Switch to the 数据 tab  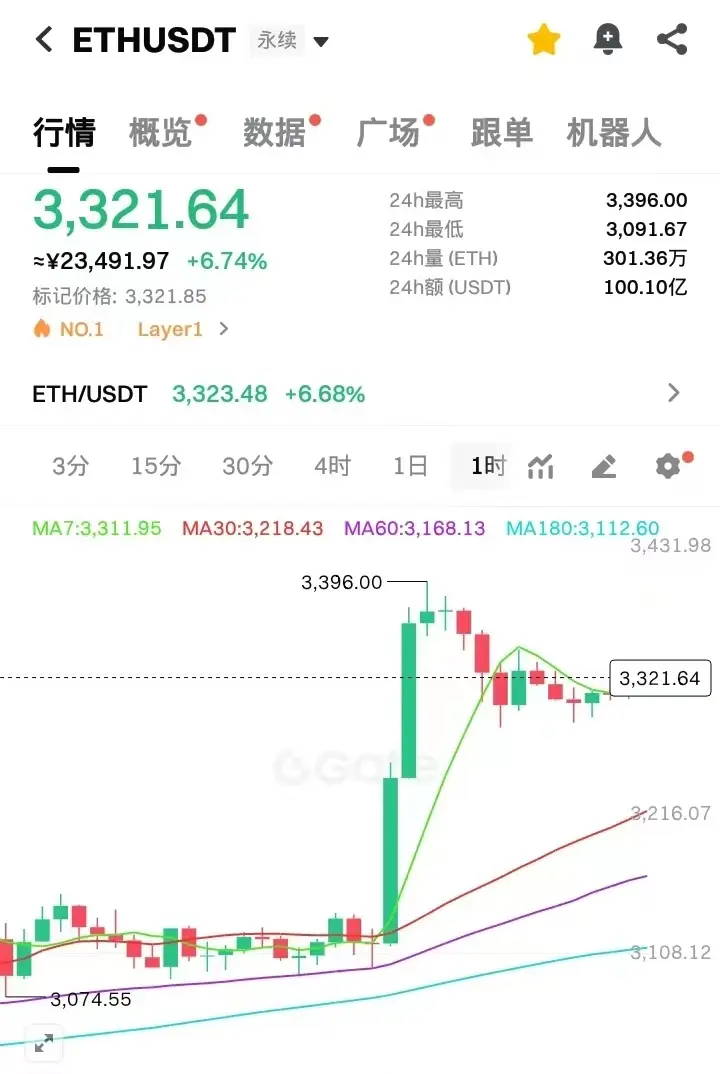coord(274,133)
